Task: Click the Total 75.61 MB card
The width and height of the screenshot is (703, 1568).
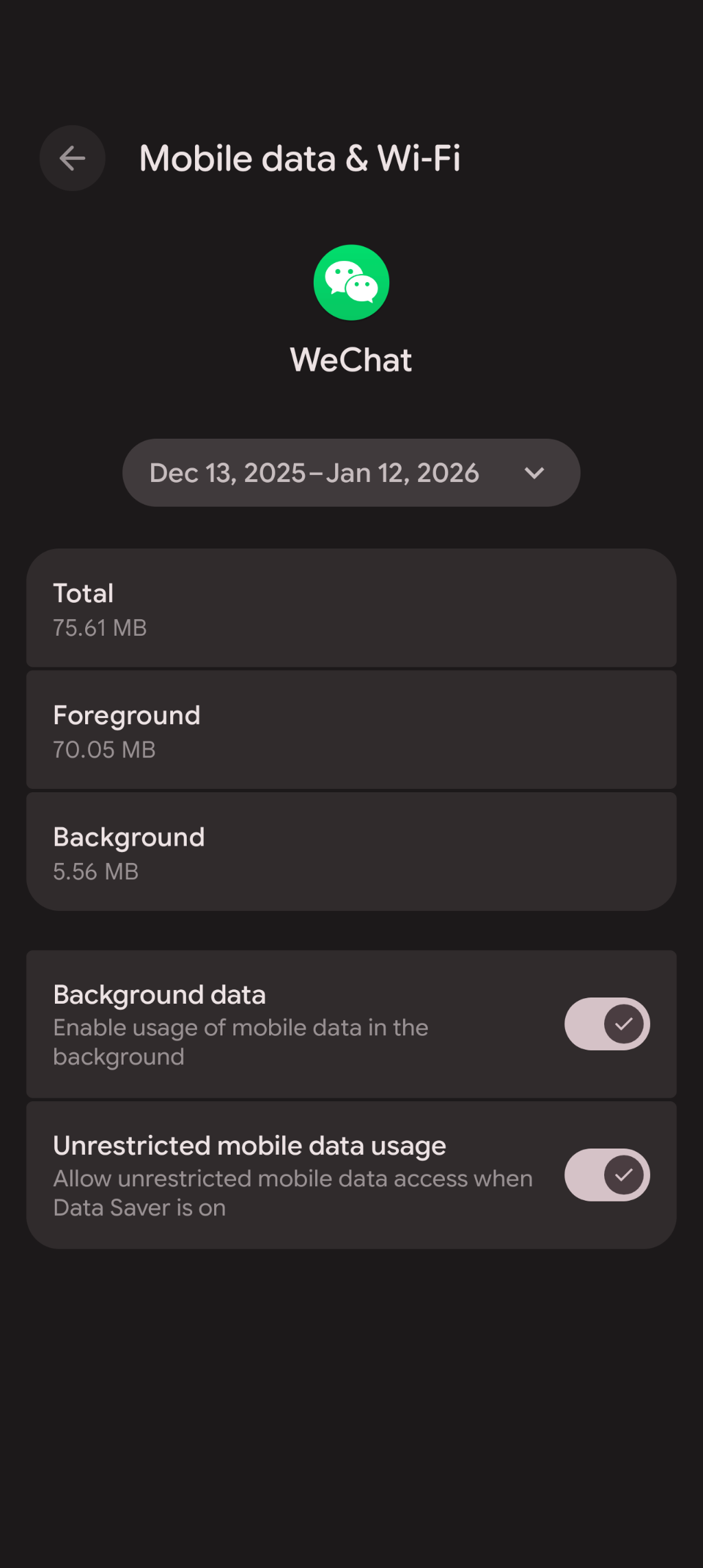Action: 351,608
